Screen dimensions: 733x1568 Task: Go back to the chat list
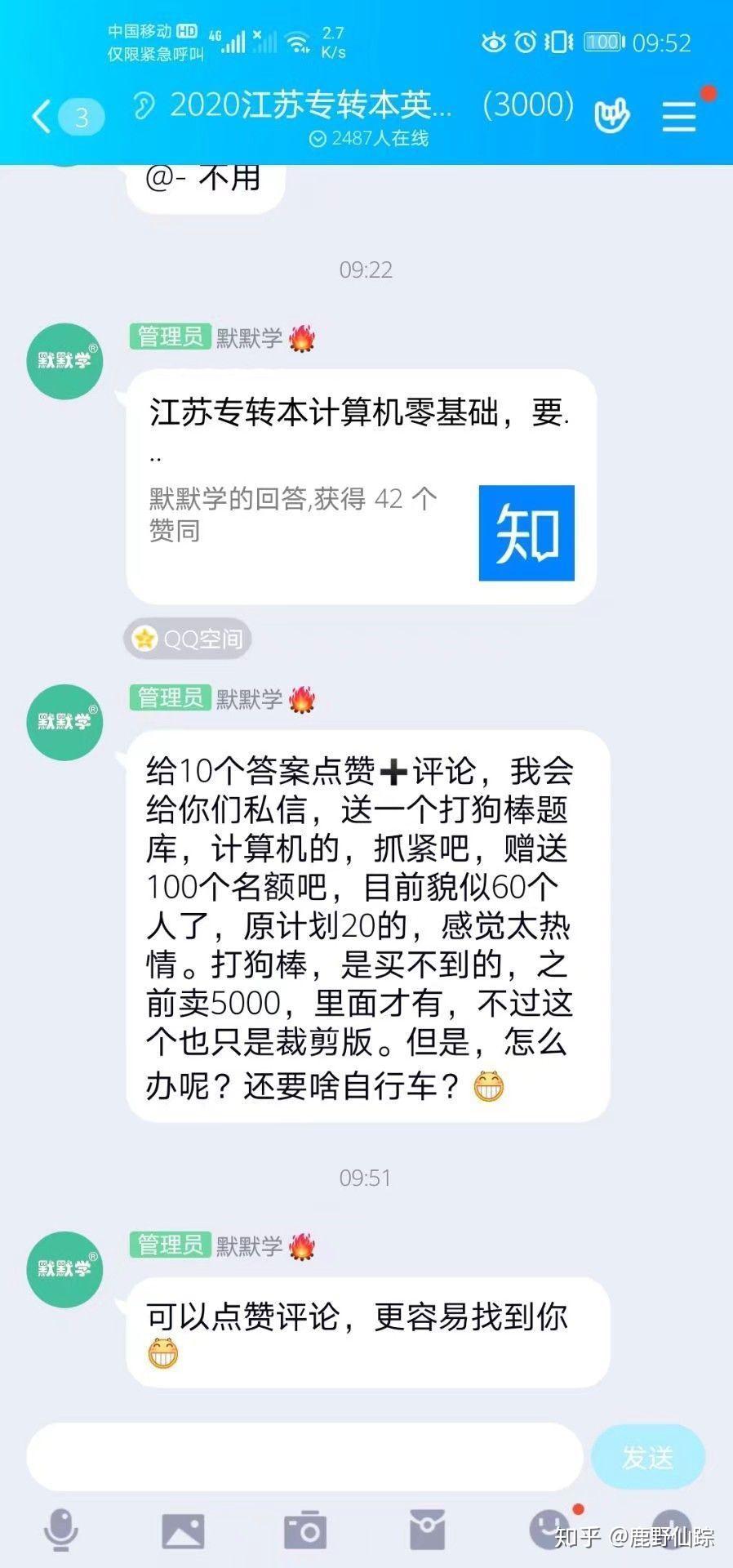(42, 117)
